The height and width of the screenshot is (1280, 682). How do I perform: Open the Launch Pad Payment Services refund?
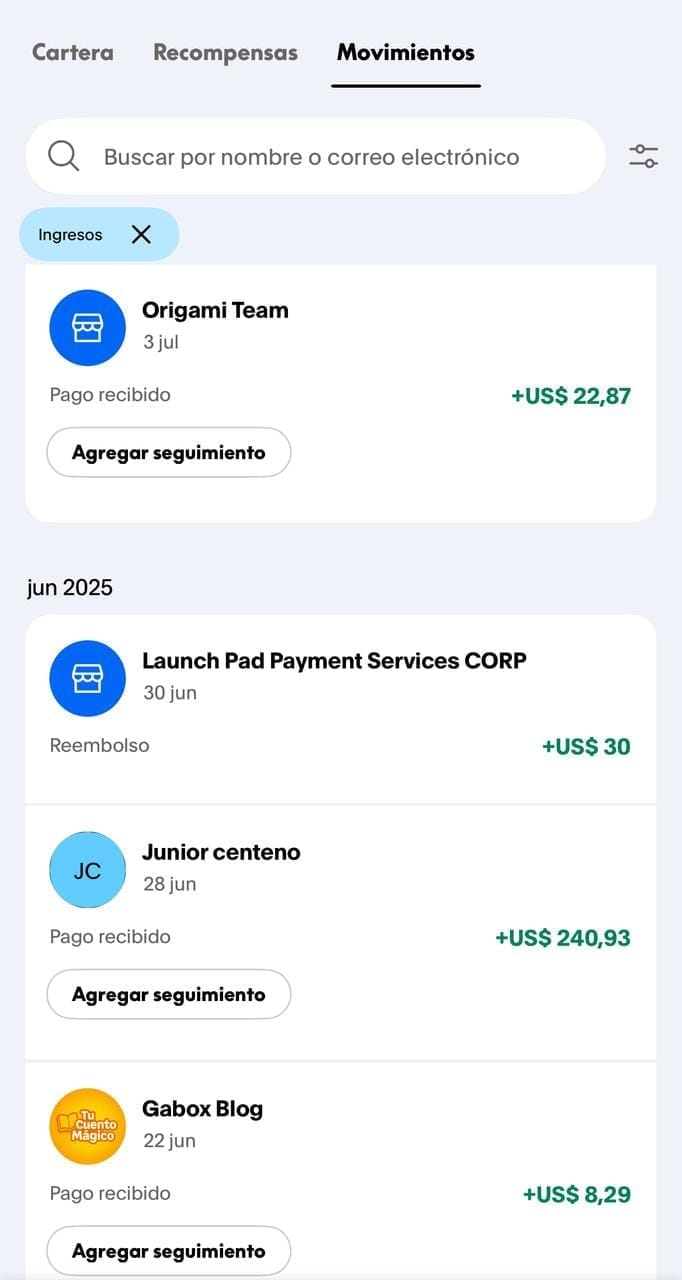[x=340, y=708]
